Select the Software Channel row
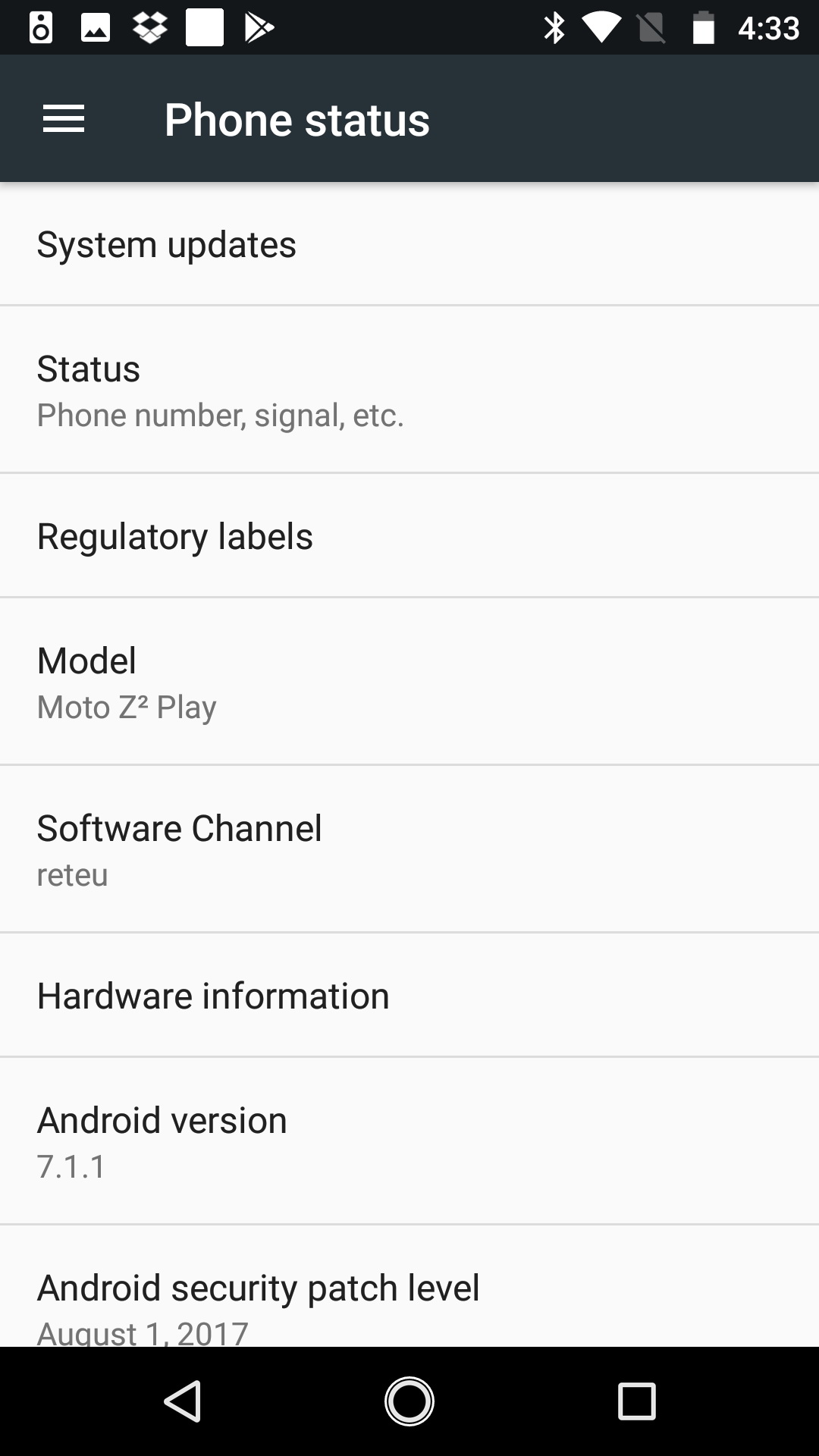Screen dimensions: 819x1456 coord(409,849)
